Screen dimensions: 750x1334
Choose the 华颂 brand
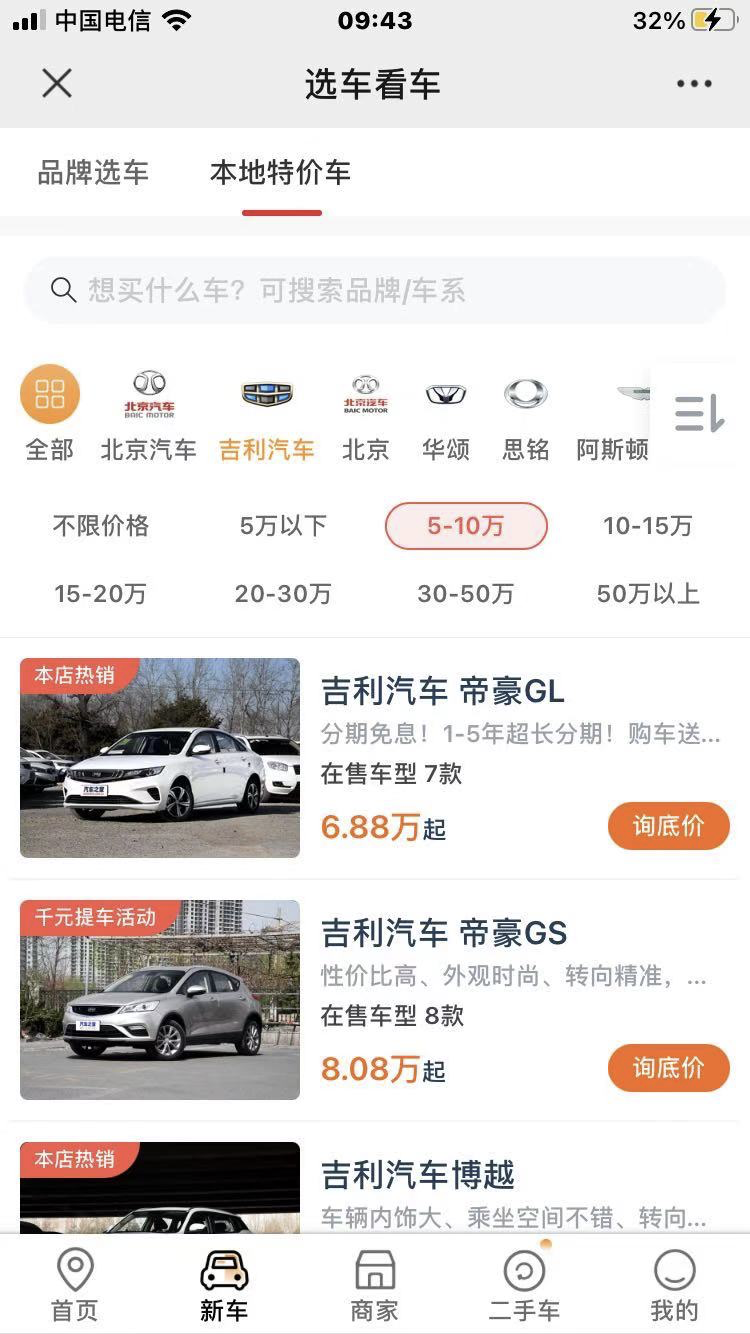pyautogui.click(x=446, y=413)
